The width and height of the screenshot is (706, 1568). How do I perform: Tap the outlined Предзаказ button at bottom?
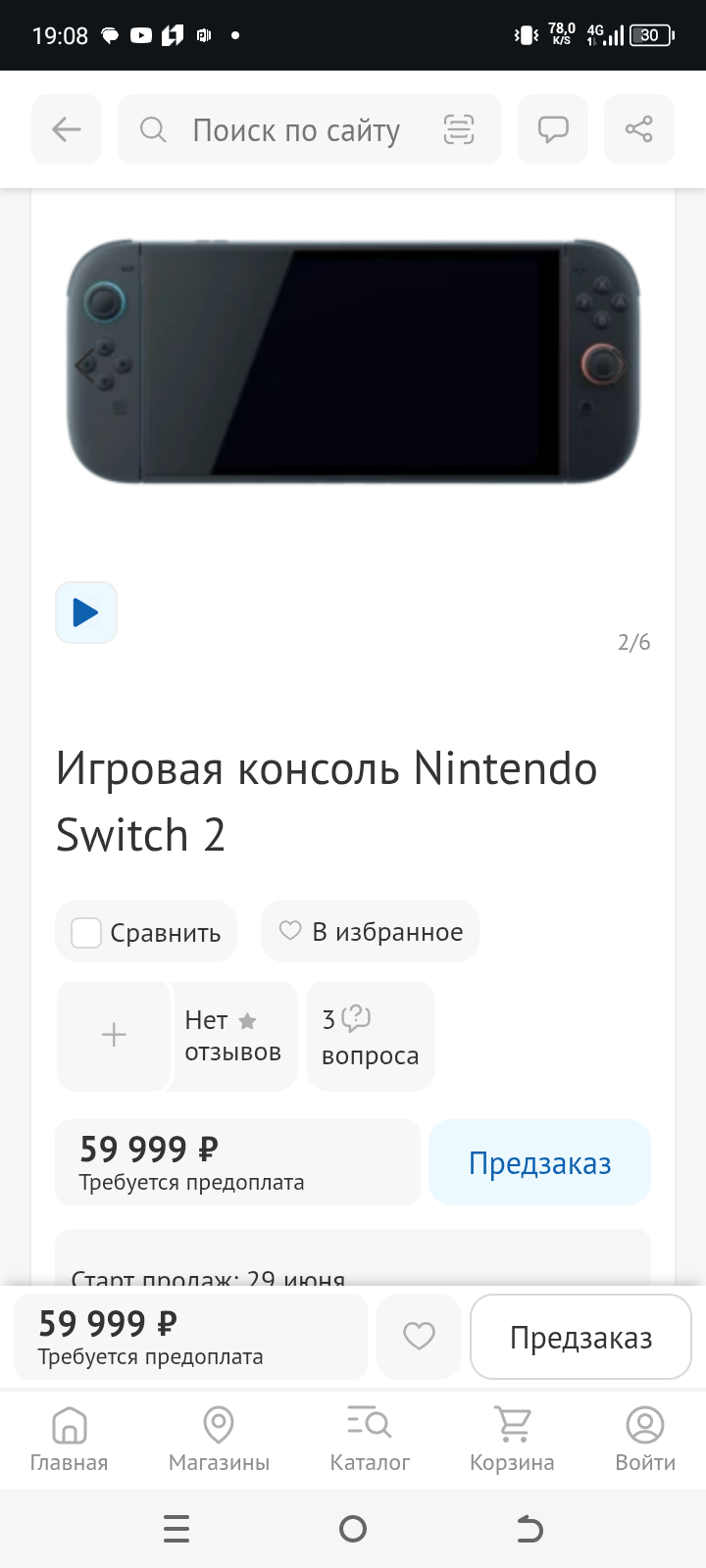[x=580, y=1338]
